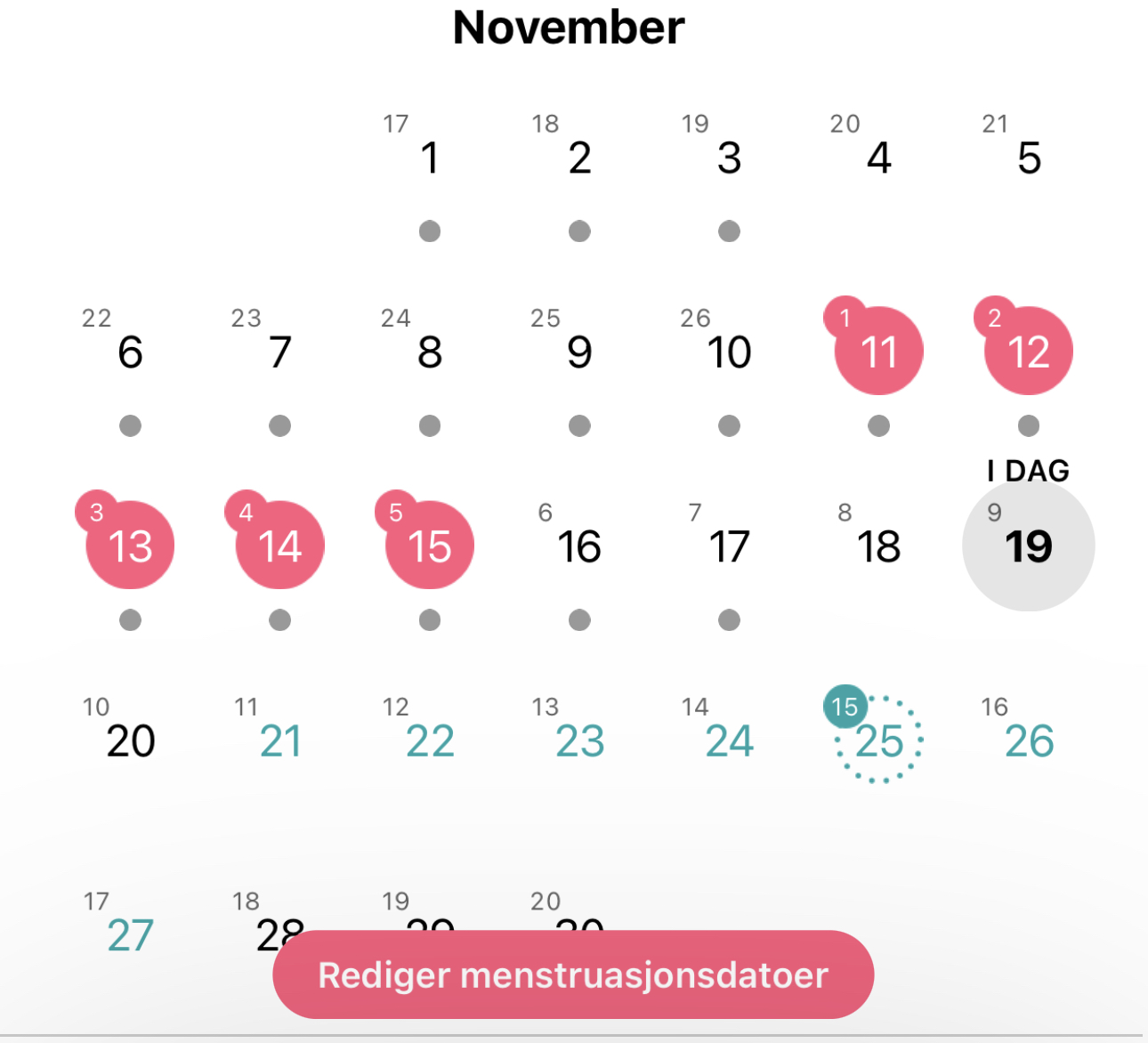Select November 1 in the calendar
The height and width of the screenshot is (1043, 1148).
[430, 158]
